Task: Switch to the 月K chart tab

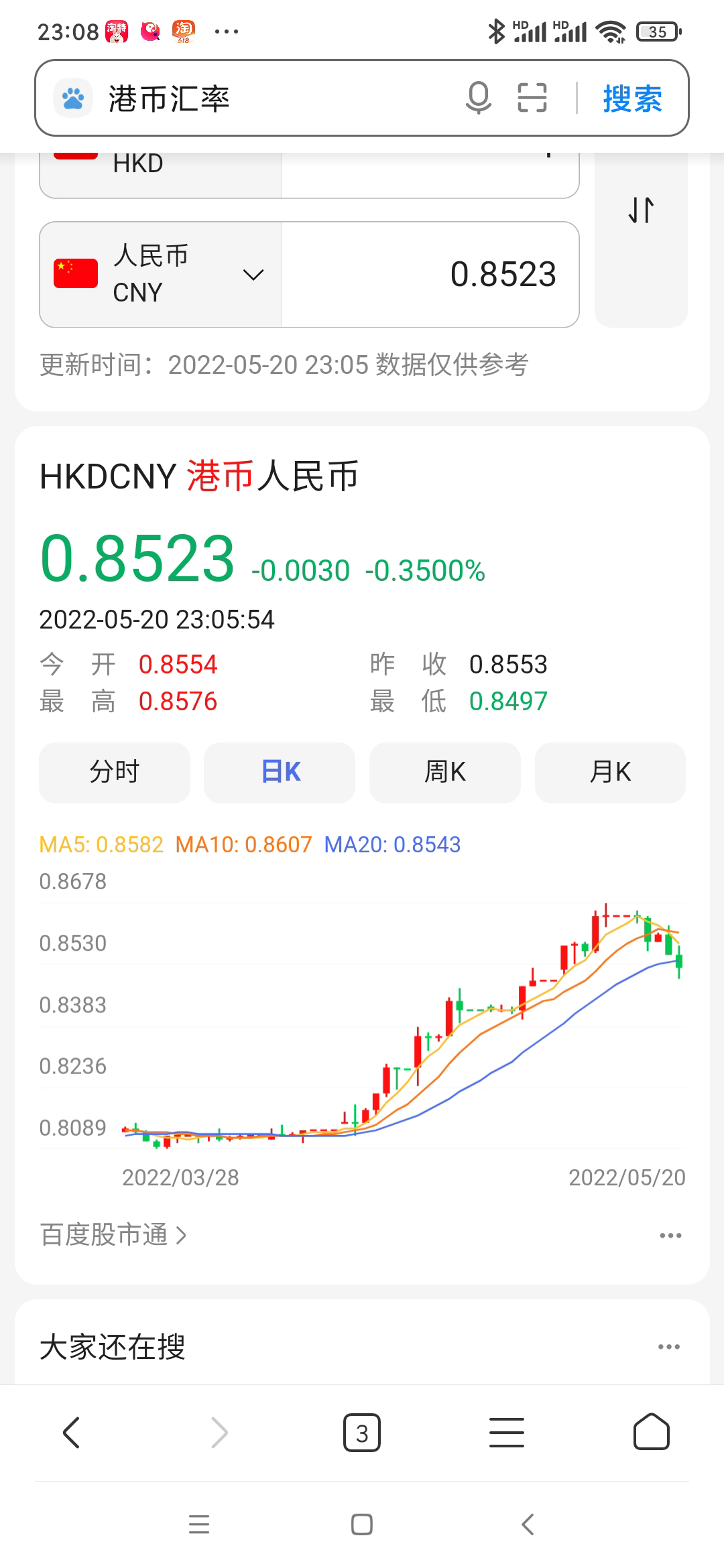Action: click(610, 772)
